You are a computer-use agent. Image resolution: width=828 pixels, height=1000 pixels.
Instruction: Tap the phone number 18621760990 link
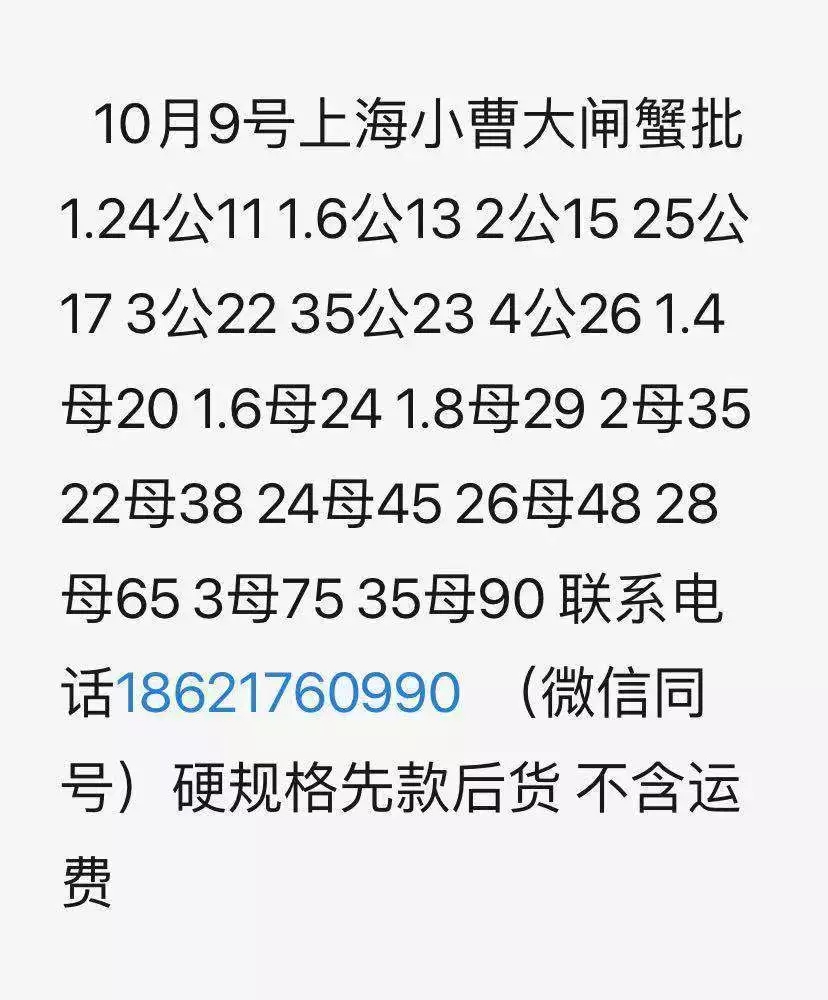288,693
